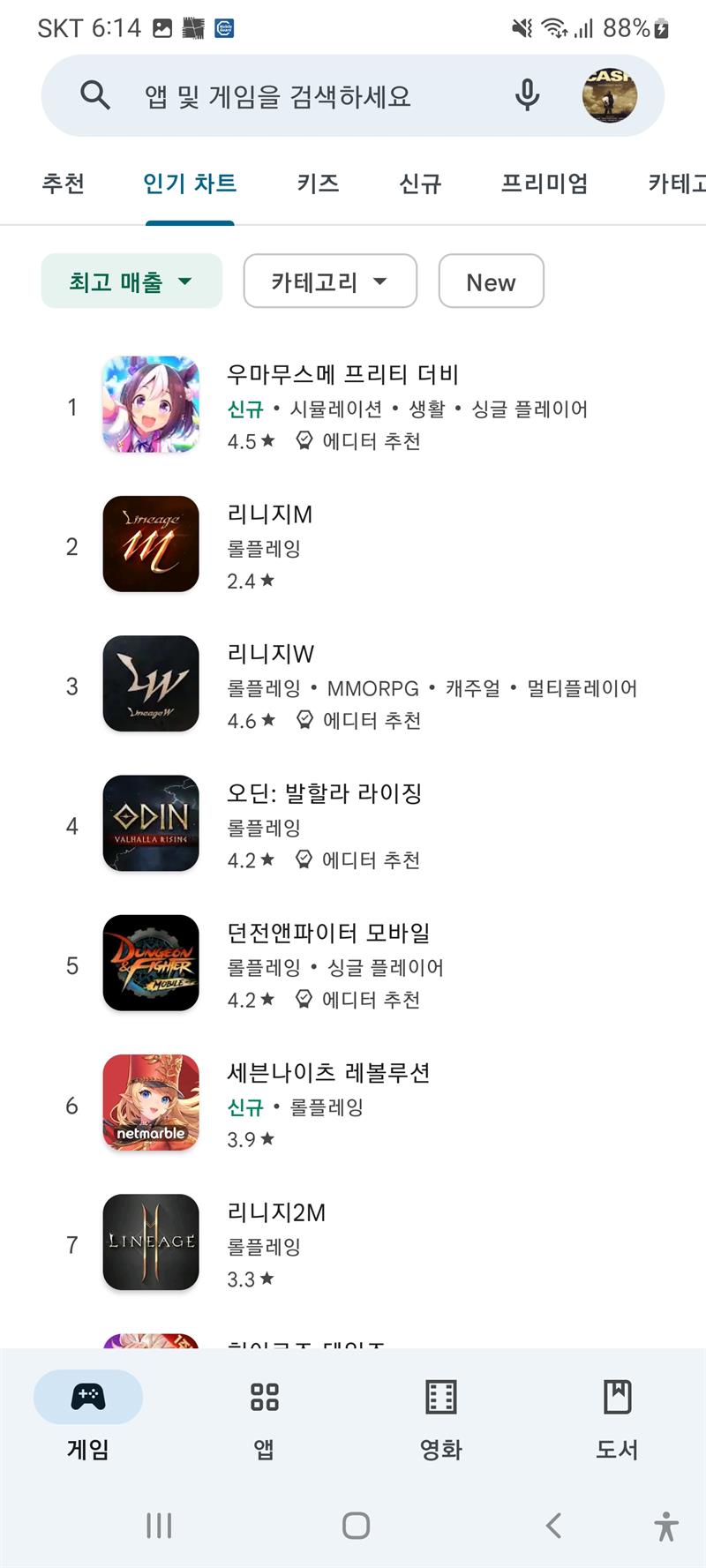Open the account profile avatar

pos(609,95)
